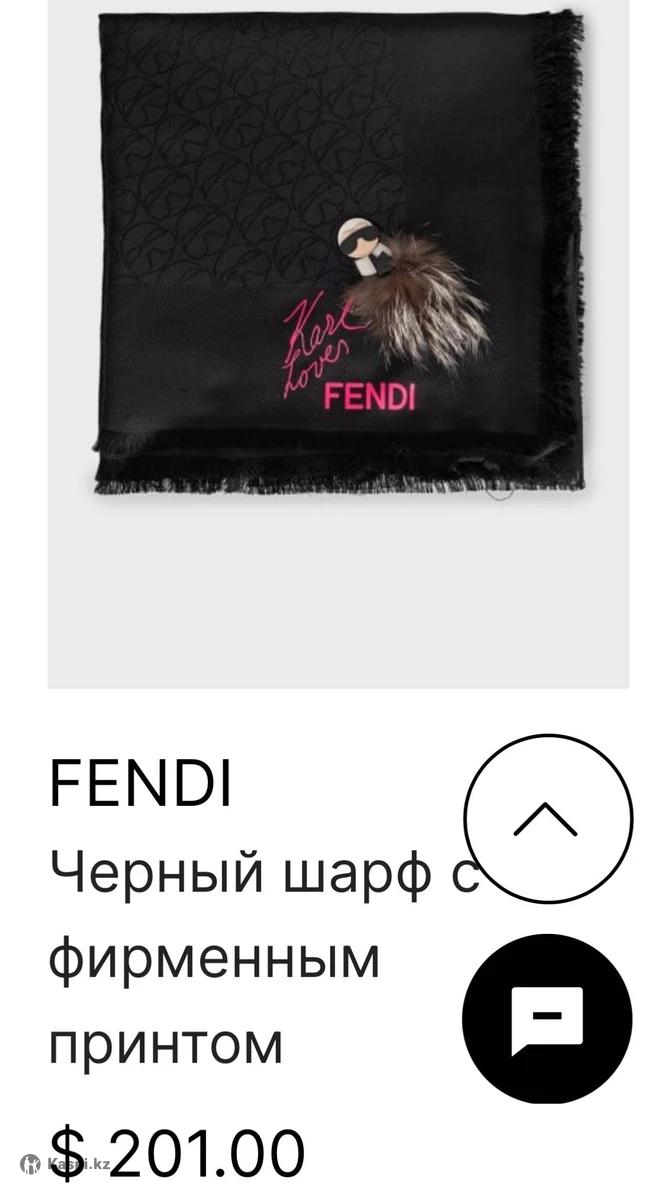Open the chat support bubble
Viewport: 666px width, 1200px height.
pos(547,1018)
